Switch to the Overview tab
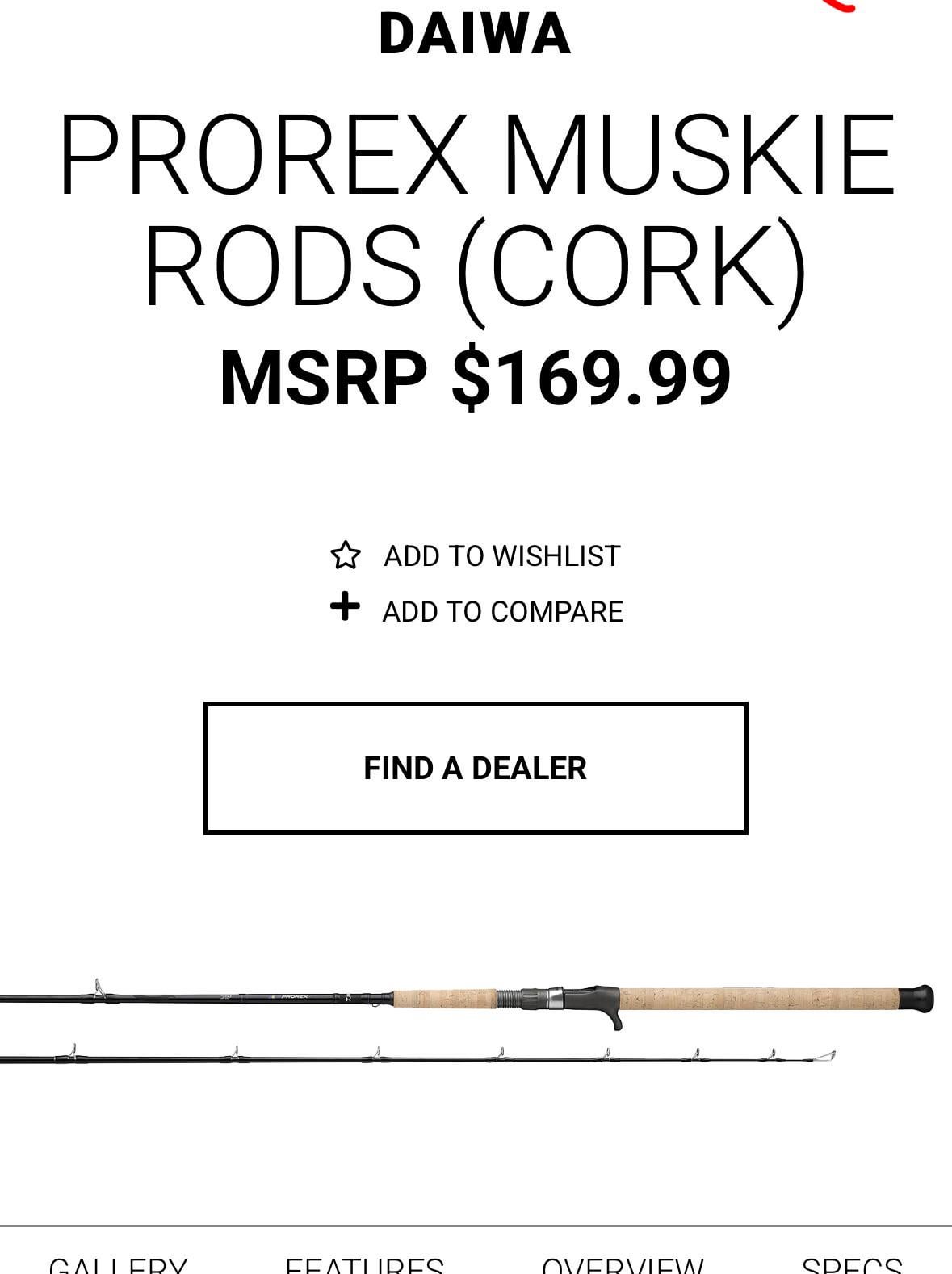Viewport: 952px width, 1274px height. pos(623,1264)
